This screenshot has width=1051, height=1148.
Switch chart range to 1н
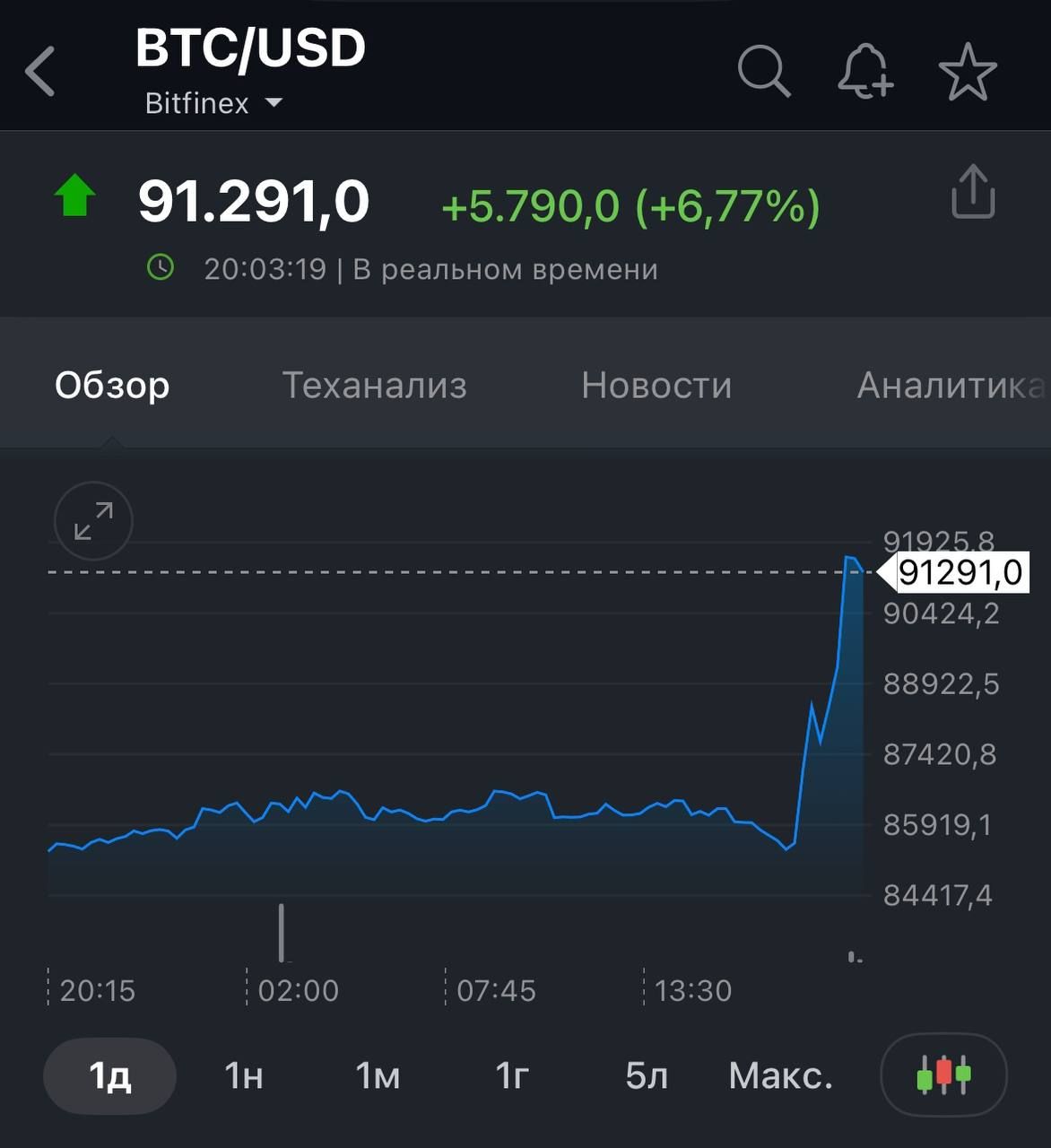coord(244,1075)
